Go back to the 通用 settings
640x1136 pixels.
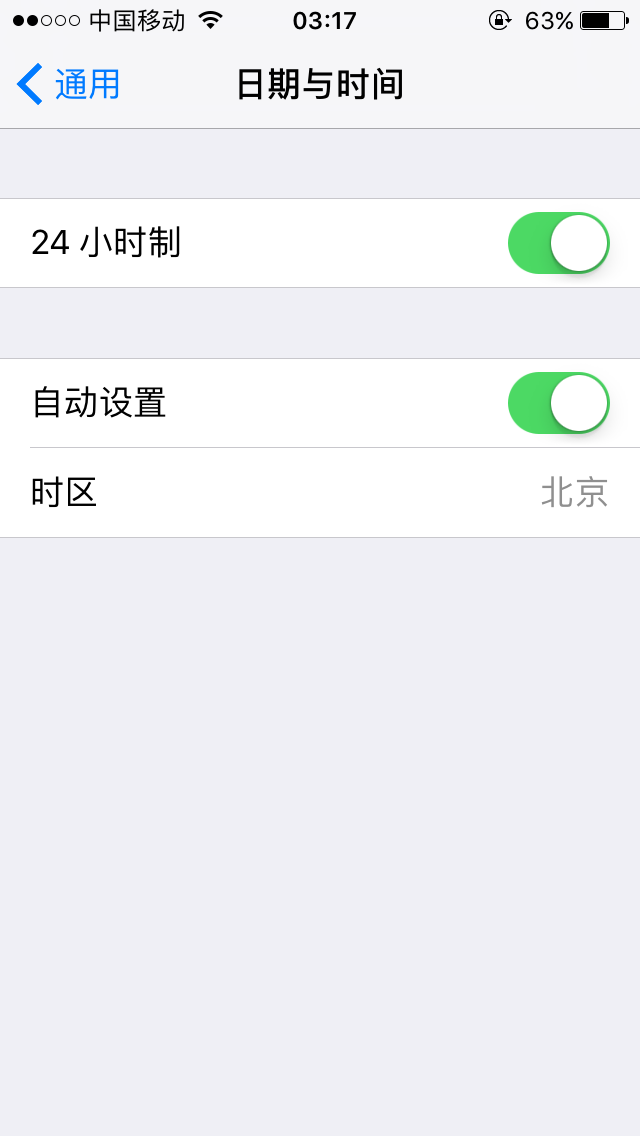coord(68,85)
